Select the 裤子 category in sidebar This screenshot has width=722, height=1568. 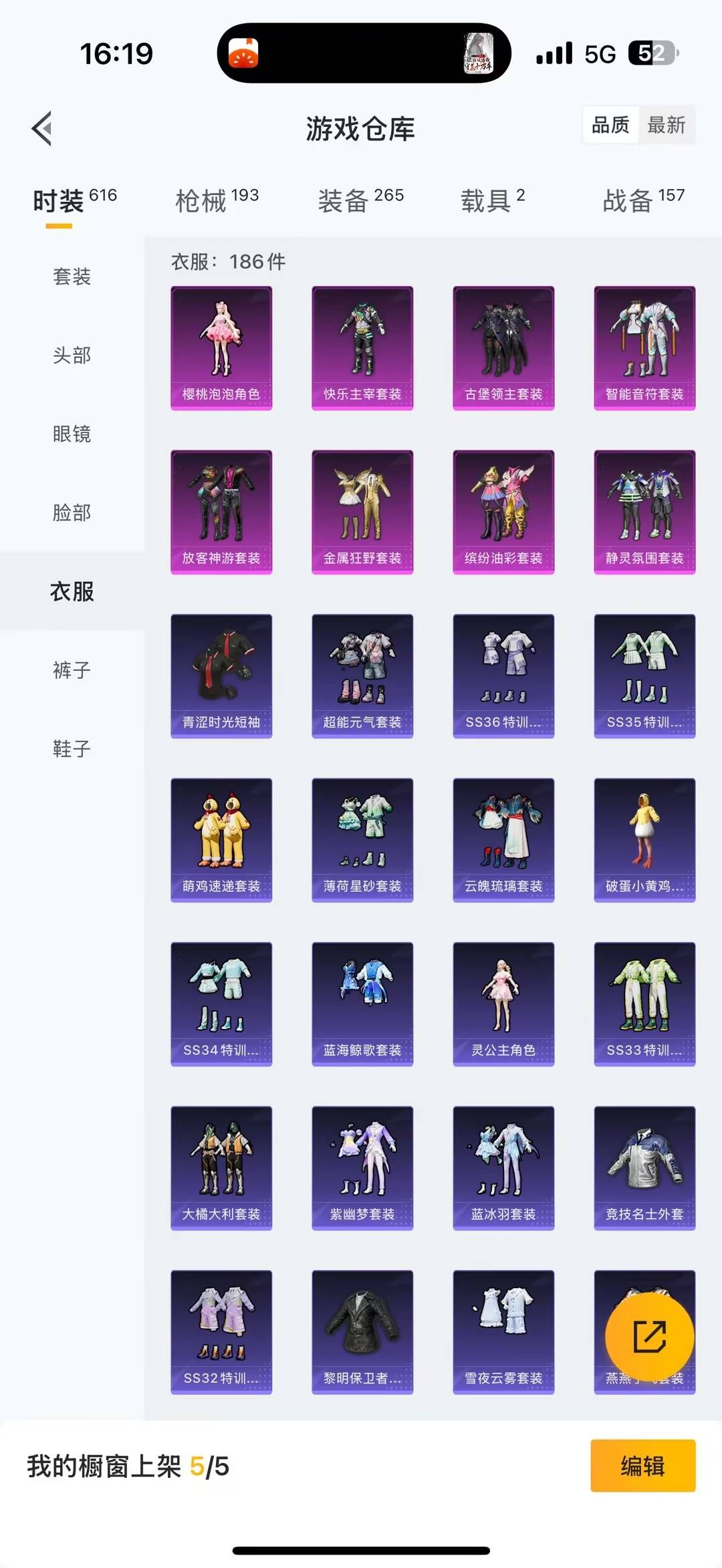pyautogui.click(x=72, y=670)
